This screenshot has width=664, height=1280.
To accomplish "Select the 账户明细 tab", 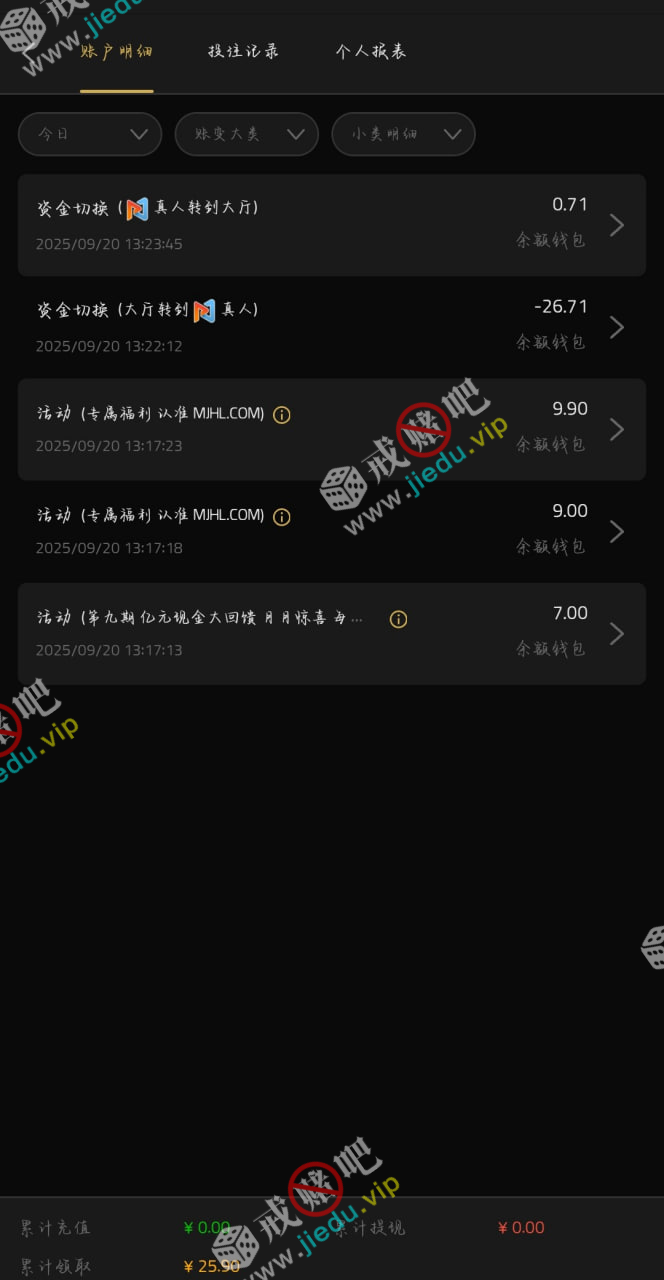I will 116,51.
